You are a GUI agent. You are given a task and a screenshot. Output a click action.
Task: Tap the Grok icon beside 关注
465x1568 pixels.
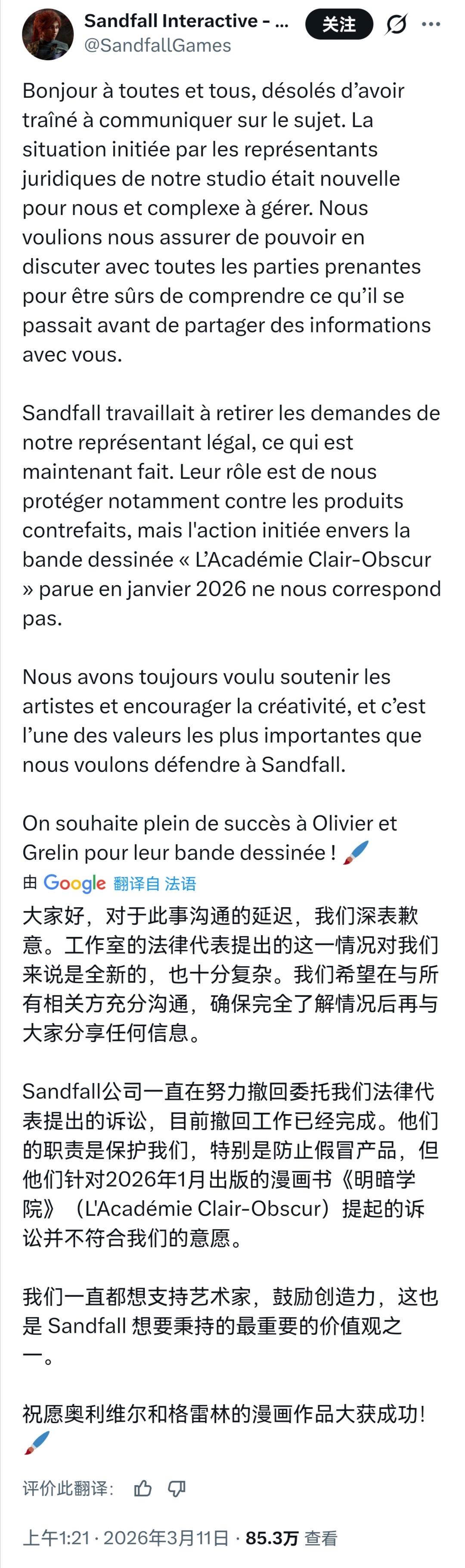(396, 24)
